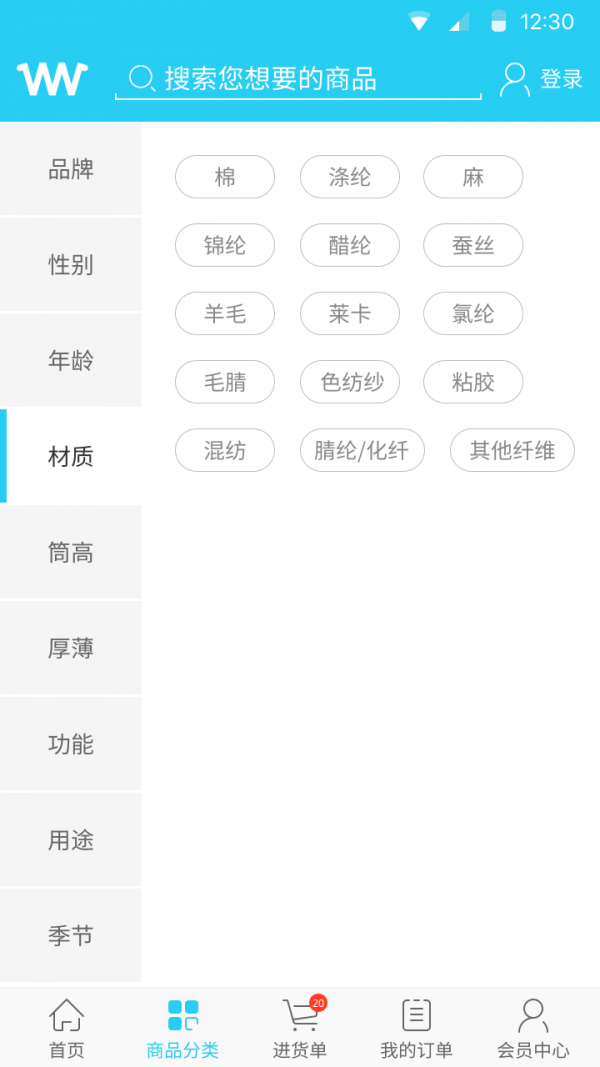Open the 登录 login button

(x=541, y=79)
